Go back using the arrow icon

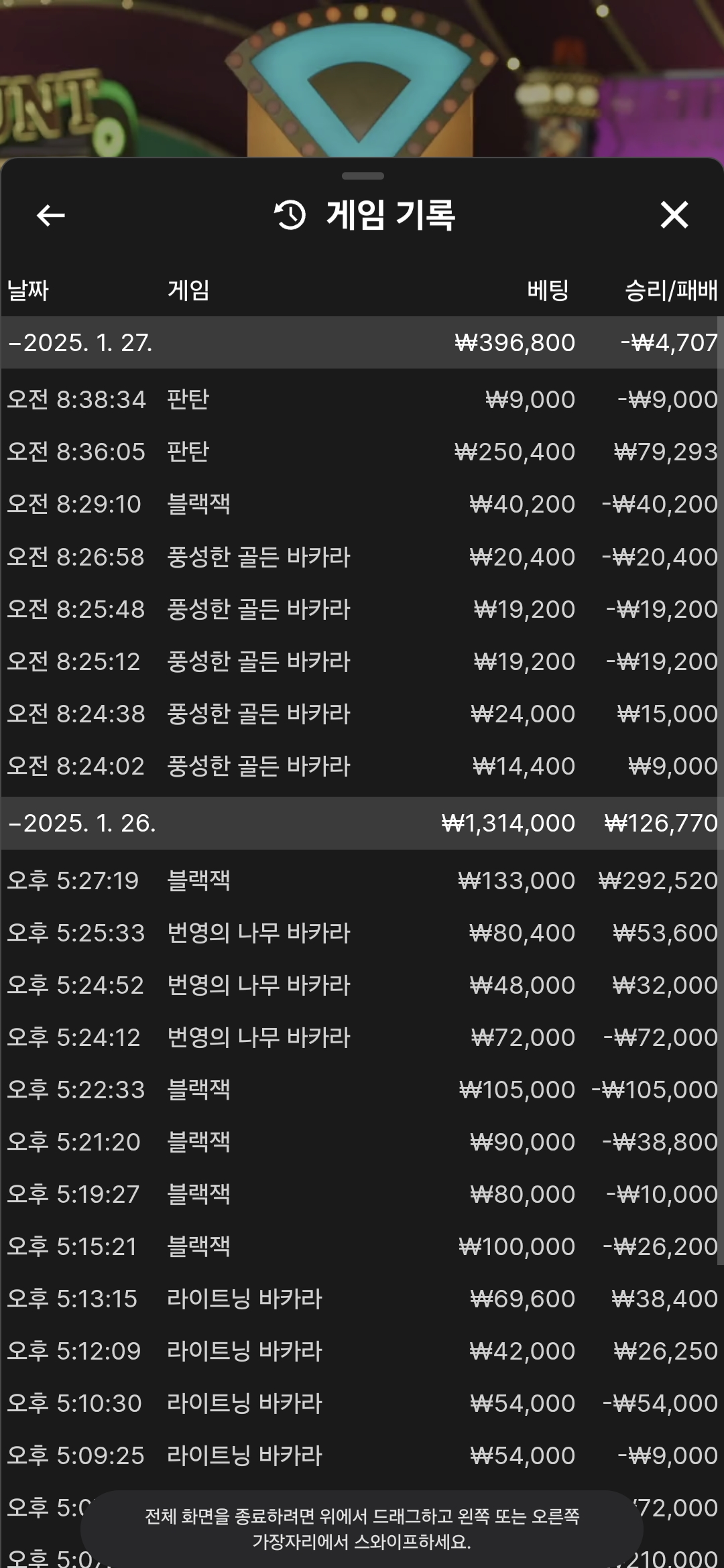coord(50,215)
